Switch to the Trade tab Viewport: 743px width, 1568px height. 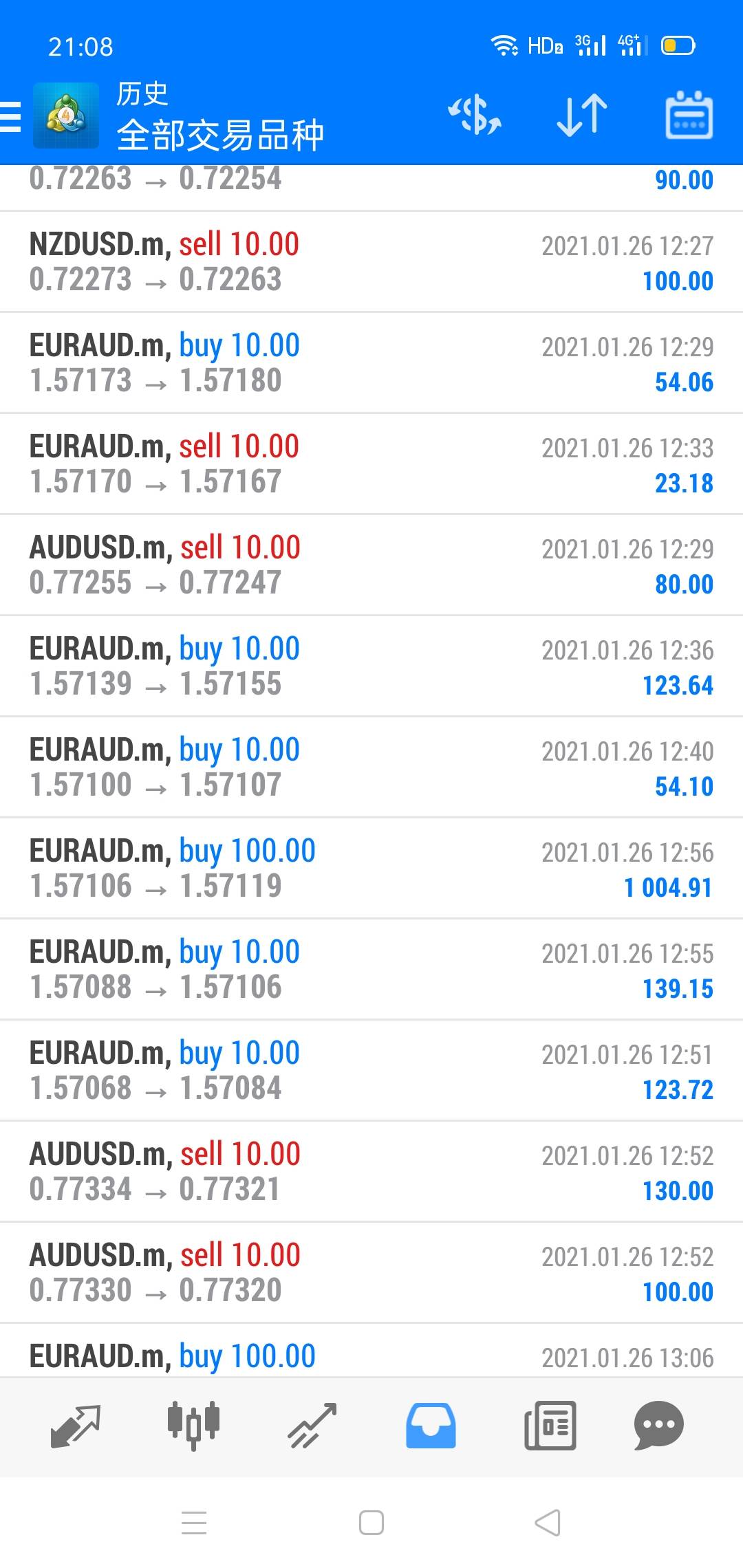[x=312, y=1426]
